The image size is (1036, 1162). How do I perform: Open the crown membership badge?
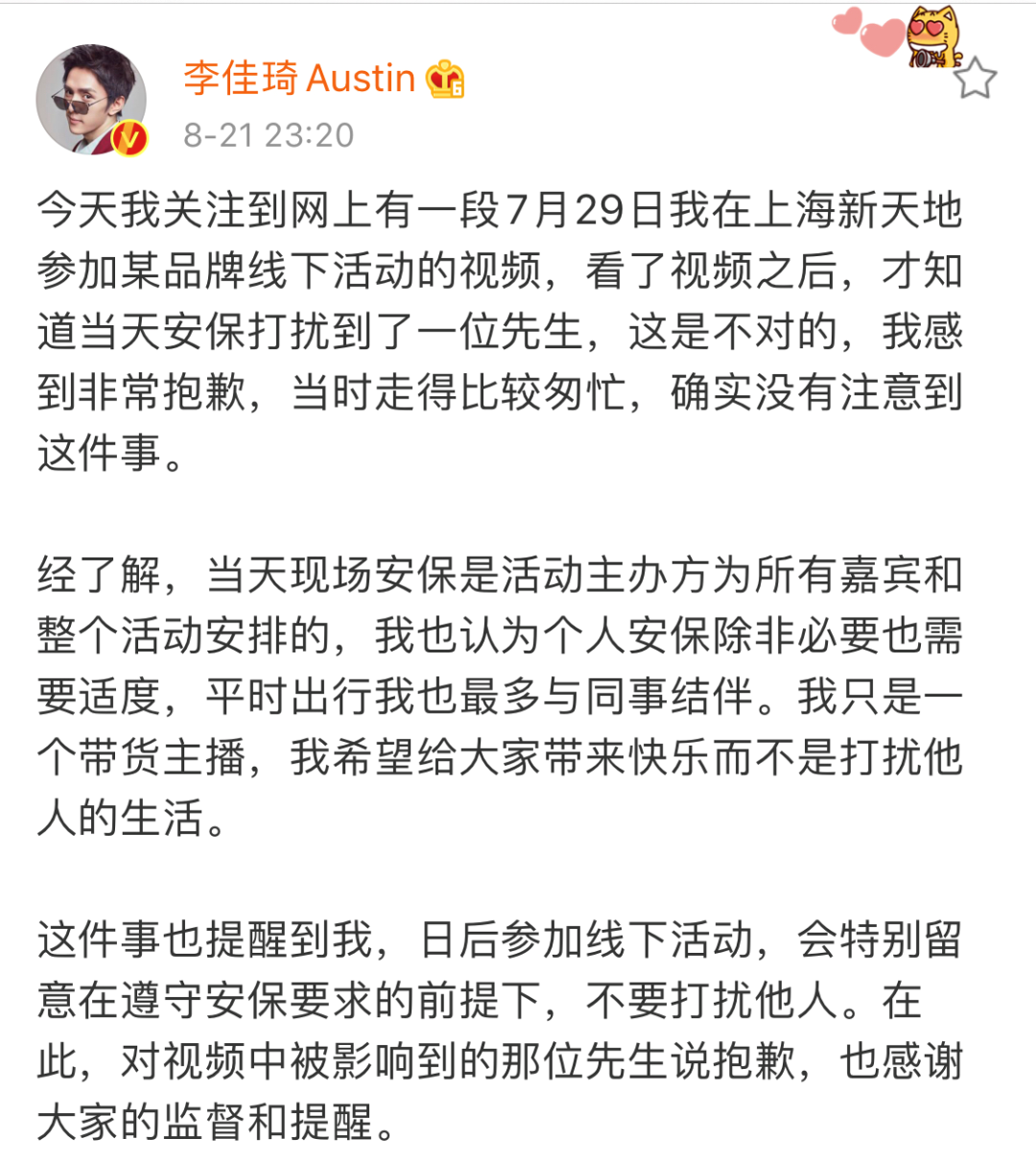tap(446, 79)
